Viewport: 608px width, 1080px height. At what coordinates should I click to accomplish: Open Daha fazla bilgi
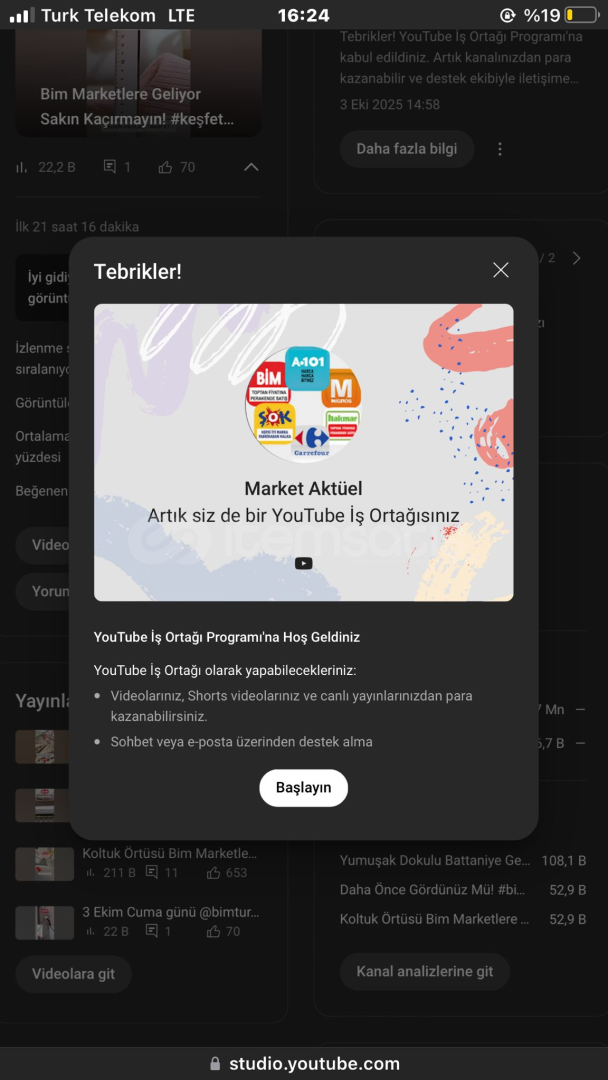406,149
